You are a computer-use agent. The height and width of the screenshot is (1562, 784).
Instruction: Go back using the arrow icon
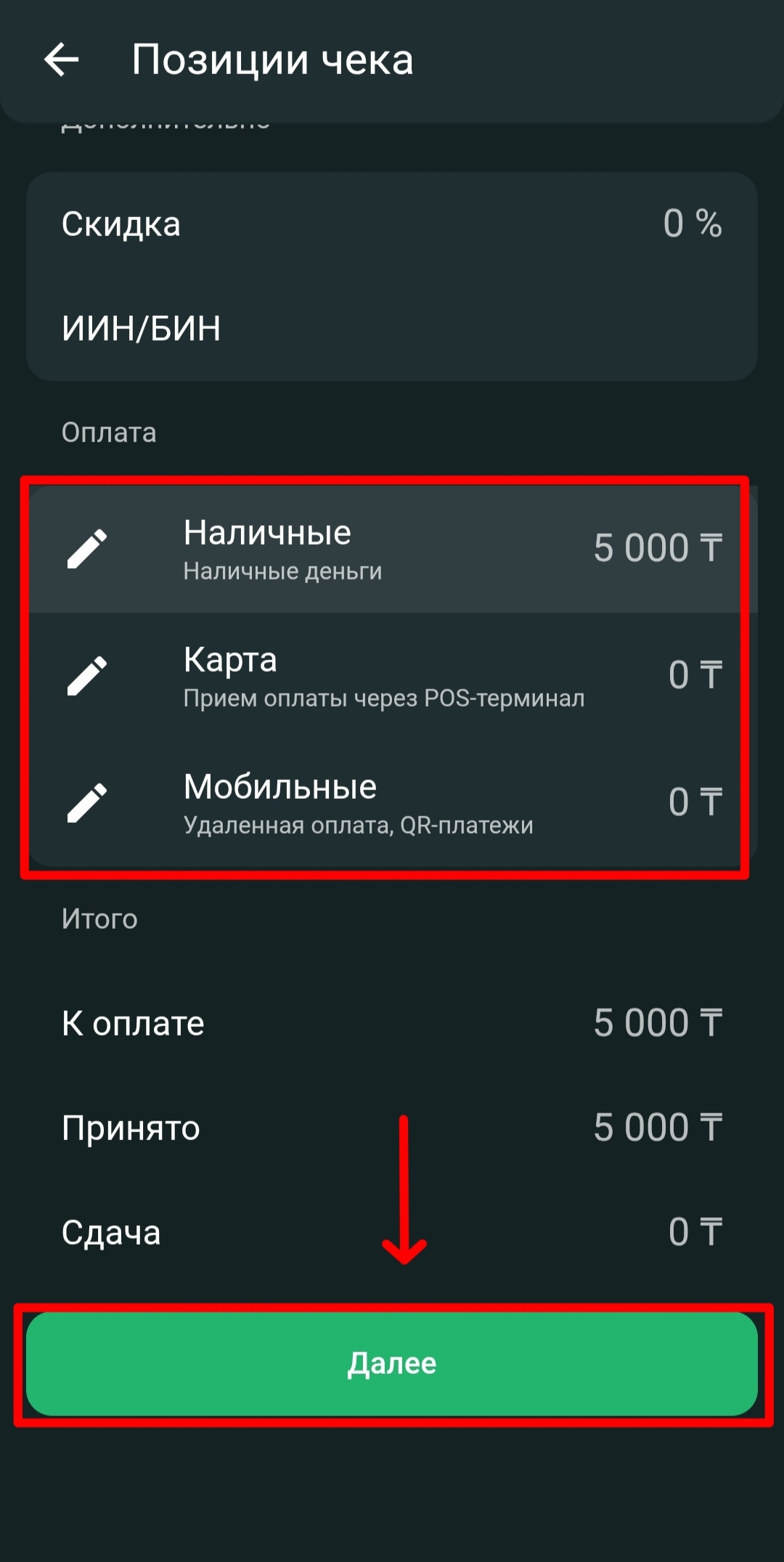click(x=61, y=60)
